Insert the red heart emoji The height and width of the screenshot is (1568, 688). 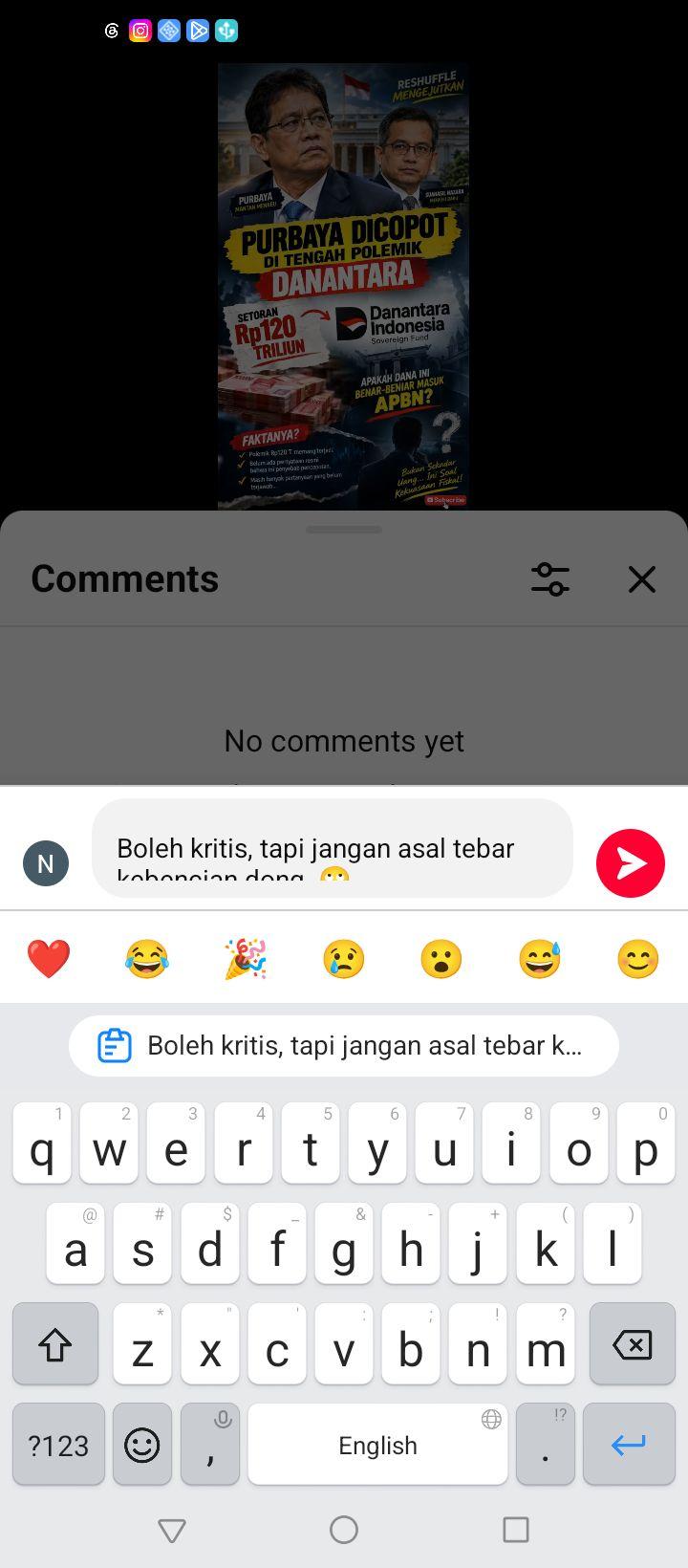pyautogui.click(x=49, y=958)
